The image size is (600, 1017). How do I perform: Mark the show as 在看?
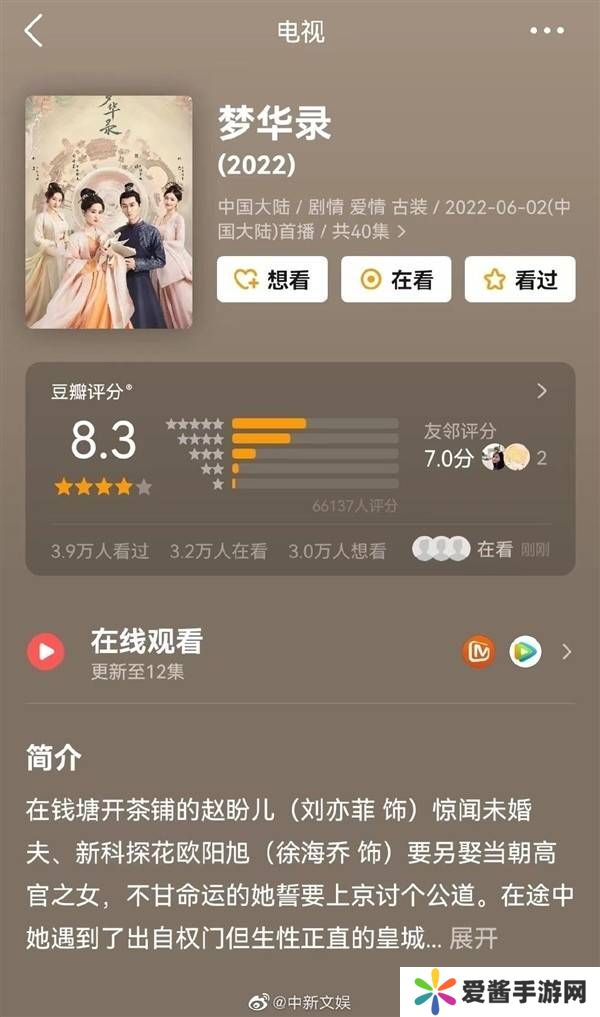(x=396, y=280)
